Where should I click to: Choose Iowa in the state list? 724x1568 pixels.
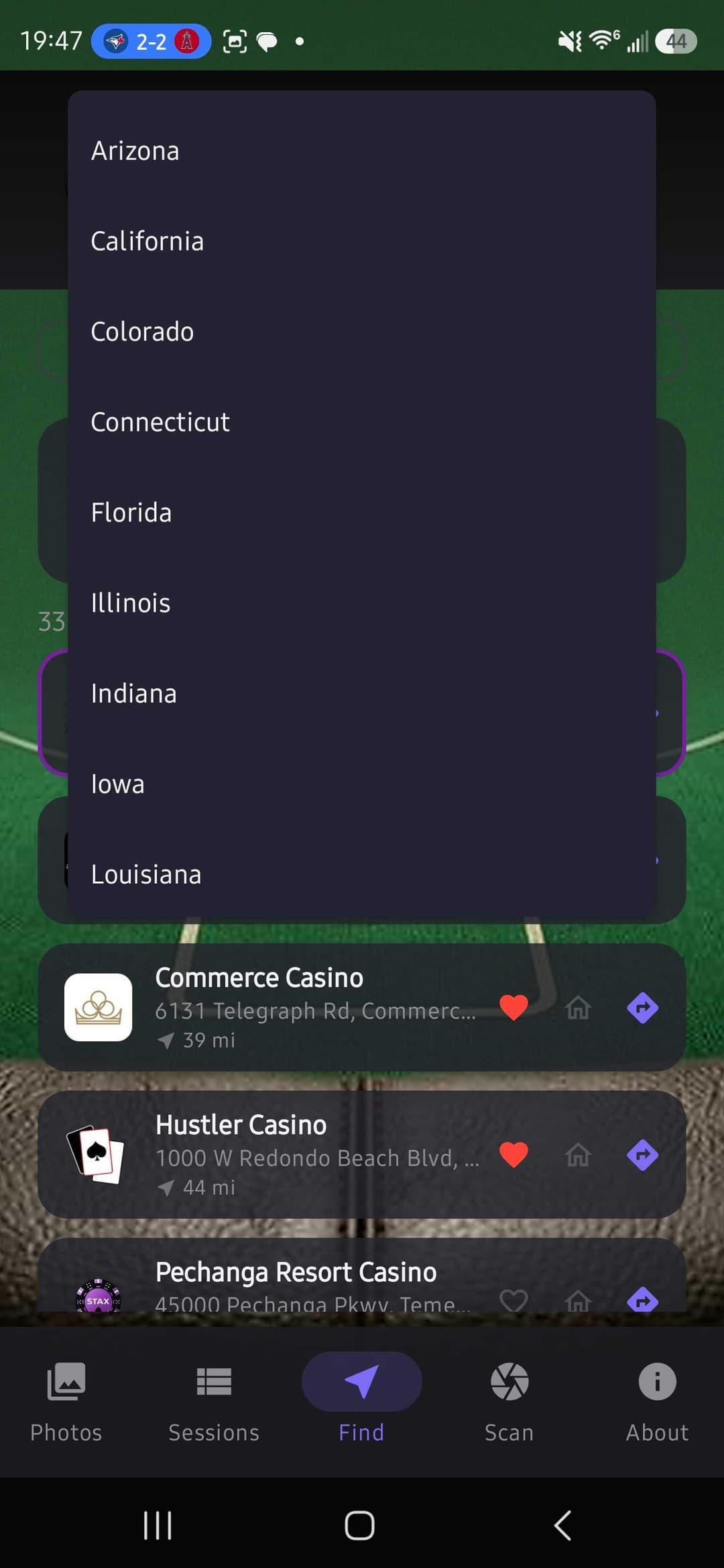click(118, 783)
